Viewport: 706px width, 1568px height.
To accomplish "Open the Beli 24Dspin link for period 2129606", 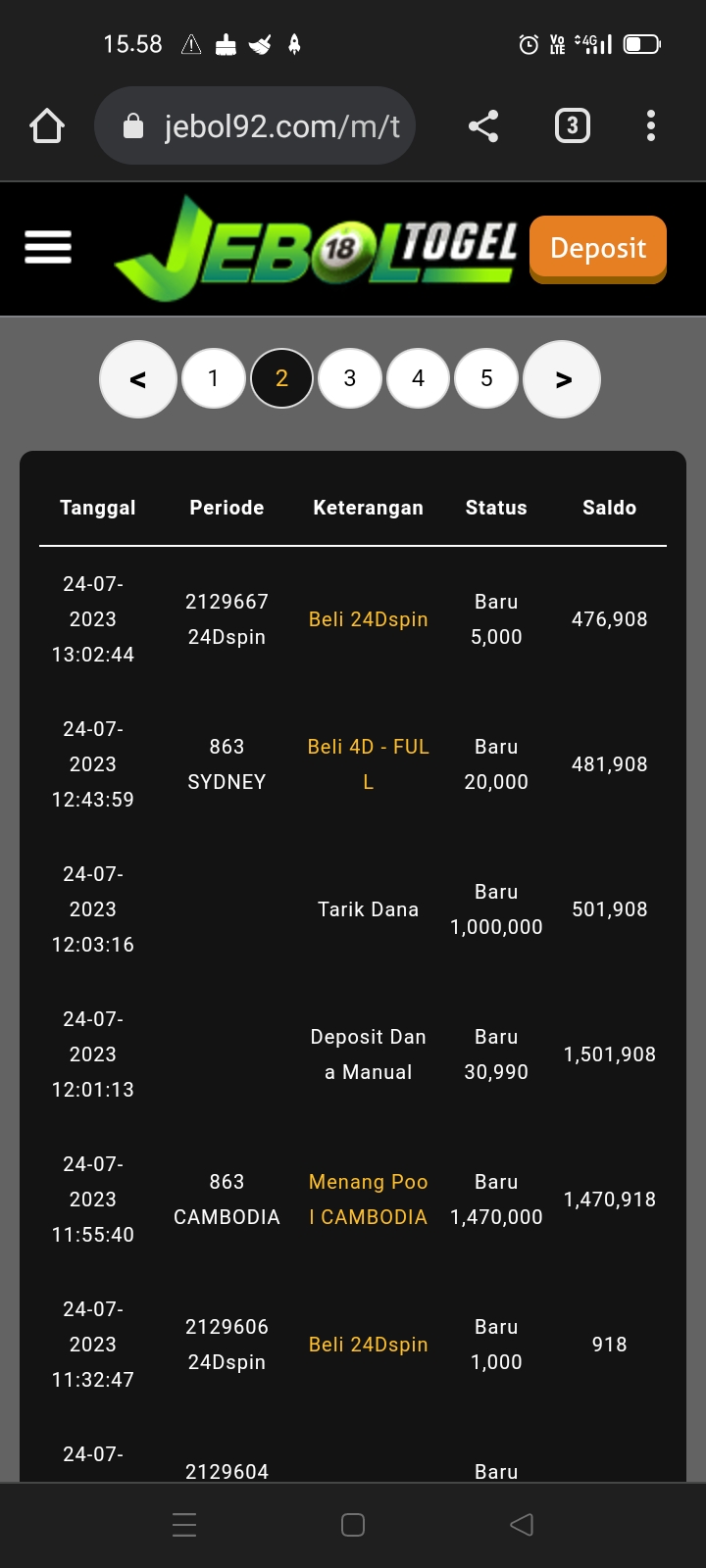I will point(368,1345).
